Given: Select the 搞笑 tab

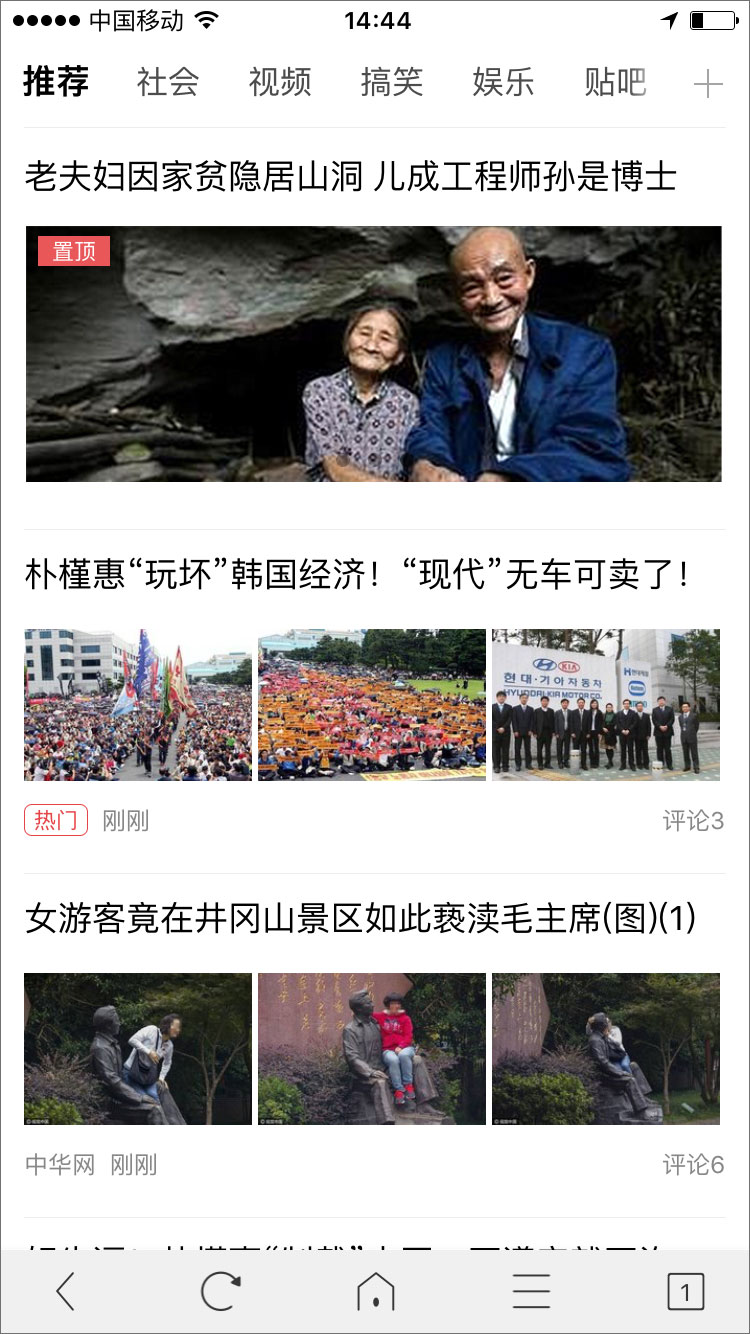Looking at the screenshot, I should [x=392, y=82].
